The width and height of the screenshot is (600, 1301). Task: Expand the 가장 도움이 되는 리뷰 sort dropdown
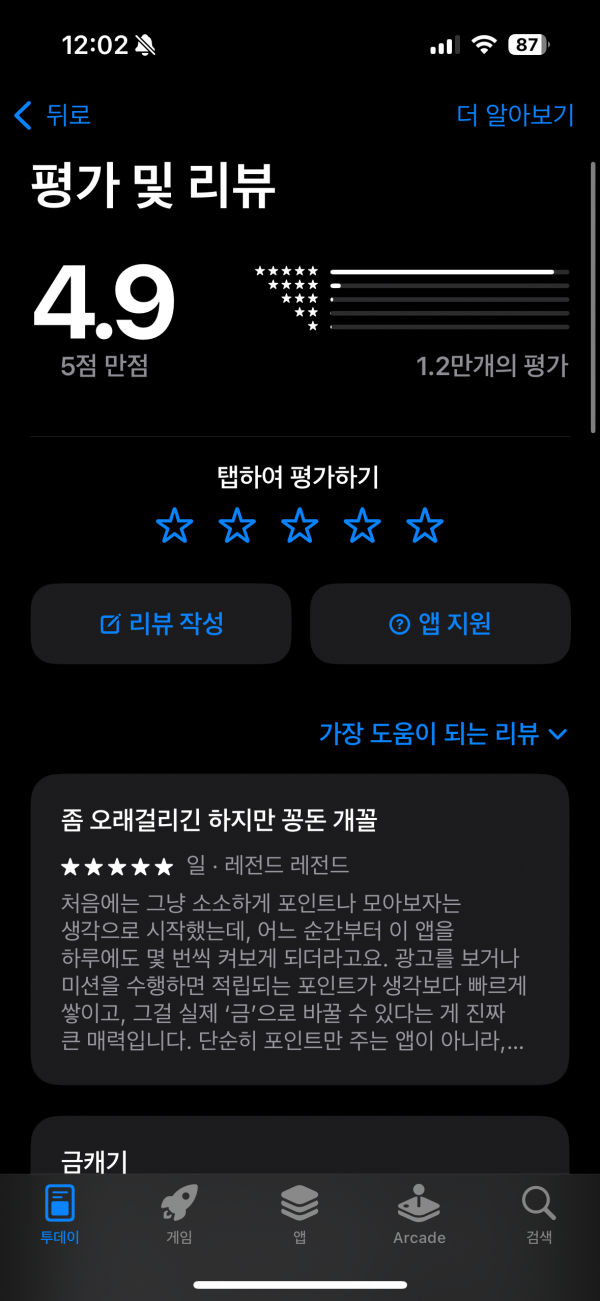pos(443,733)
